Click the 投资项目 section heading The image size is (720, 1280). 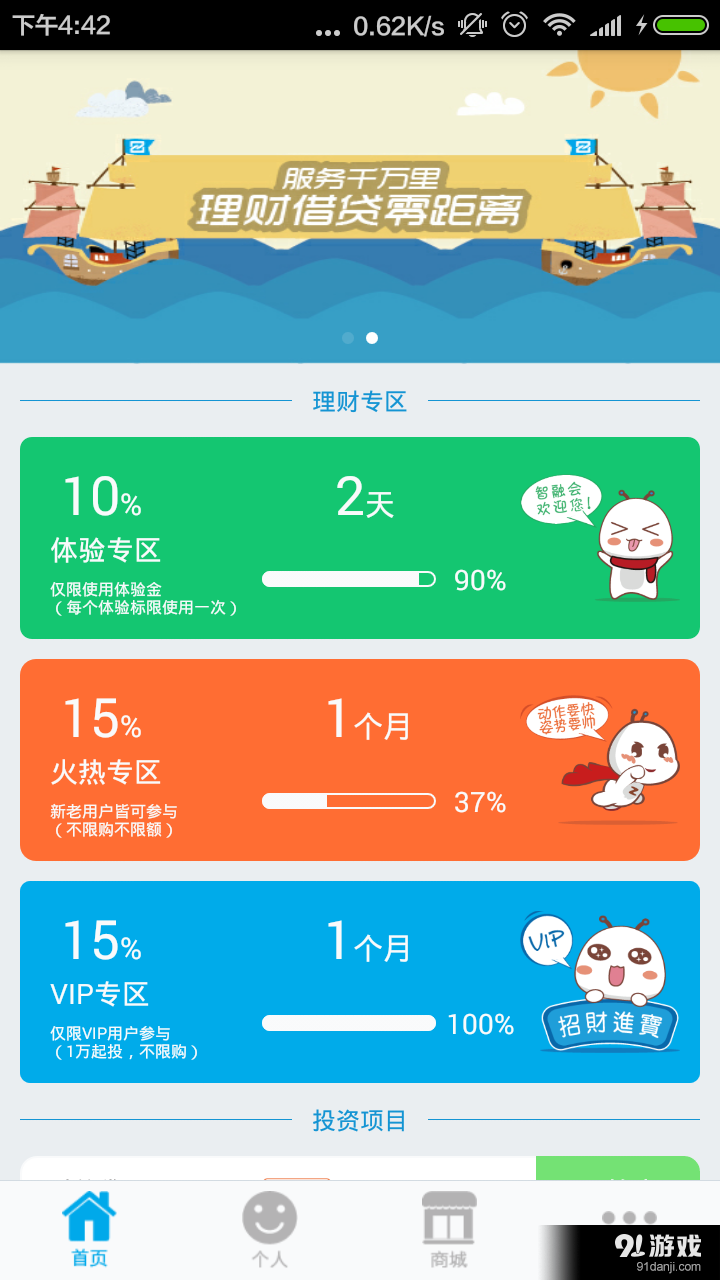360,1120
